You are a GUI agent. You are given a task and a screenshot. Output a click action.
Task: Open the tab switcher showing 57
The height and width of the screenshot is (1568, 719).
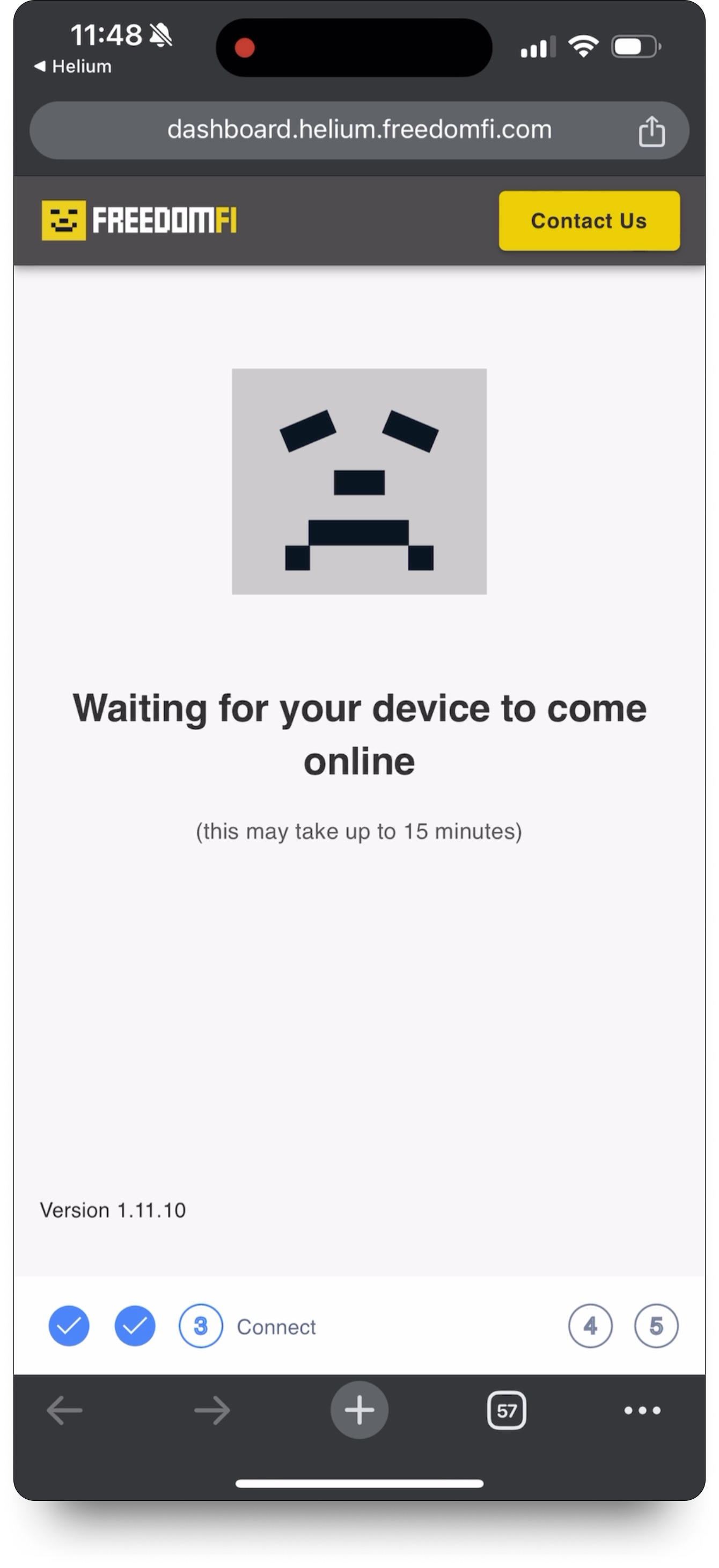tap(506, 1410)
